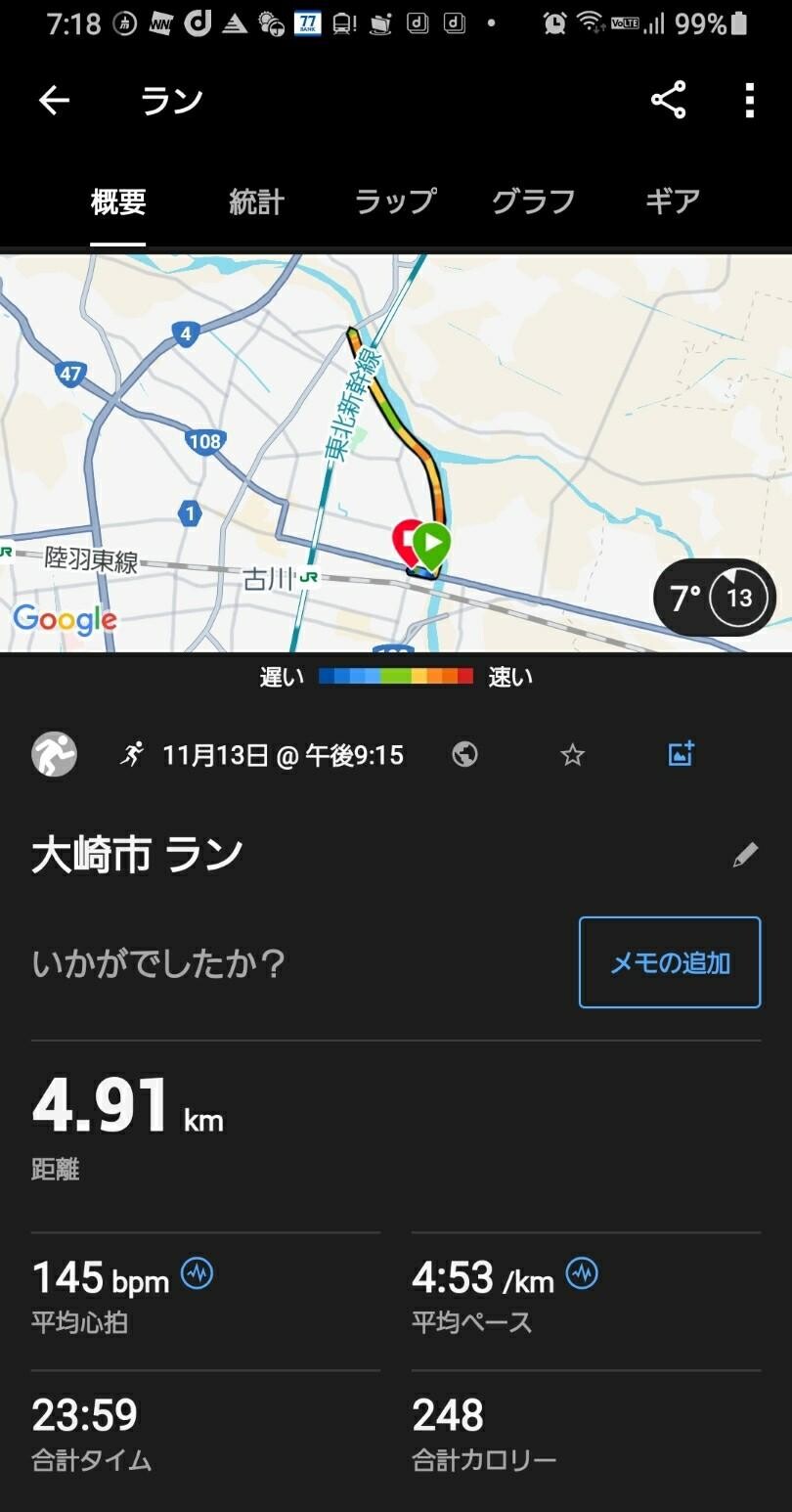
Task: Open Google from the map logo
Action: 65,619
